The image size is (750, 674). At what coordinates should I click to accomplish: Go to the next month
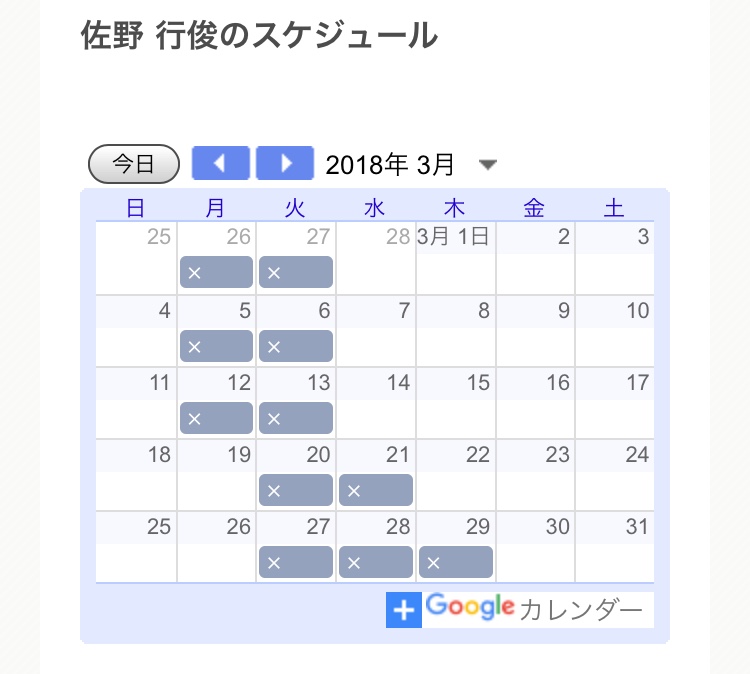(285, 164)
